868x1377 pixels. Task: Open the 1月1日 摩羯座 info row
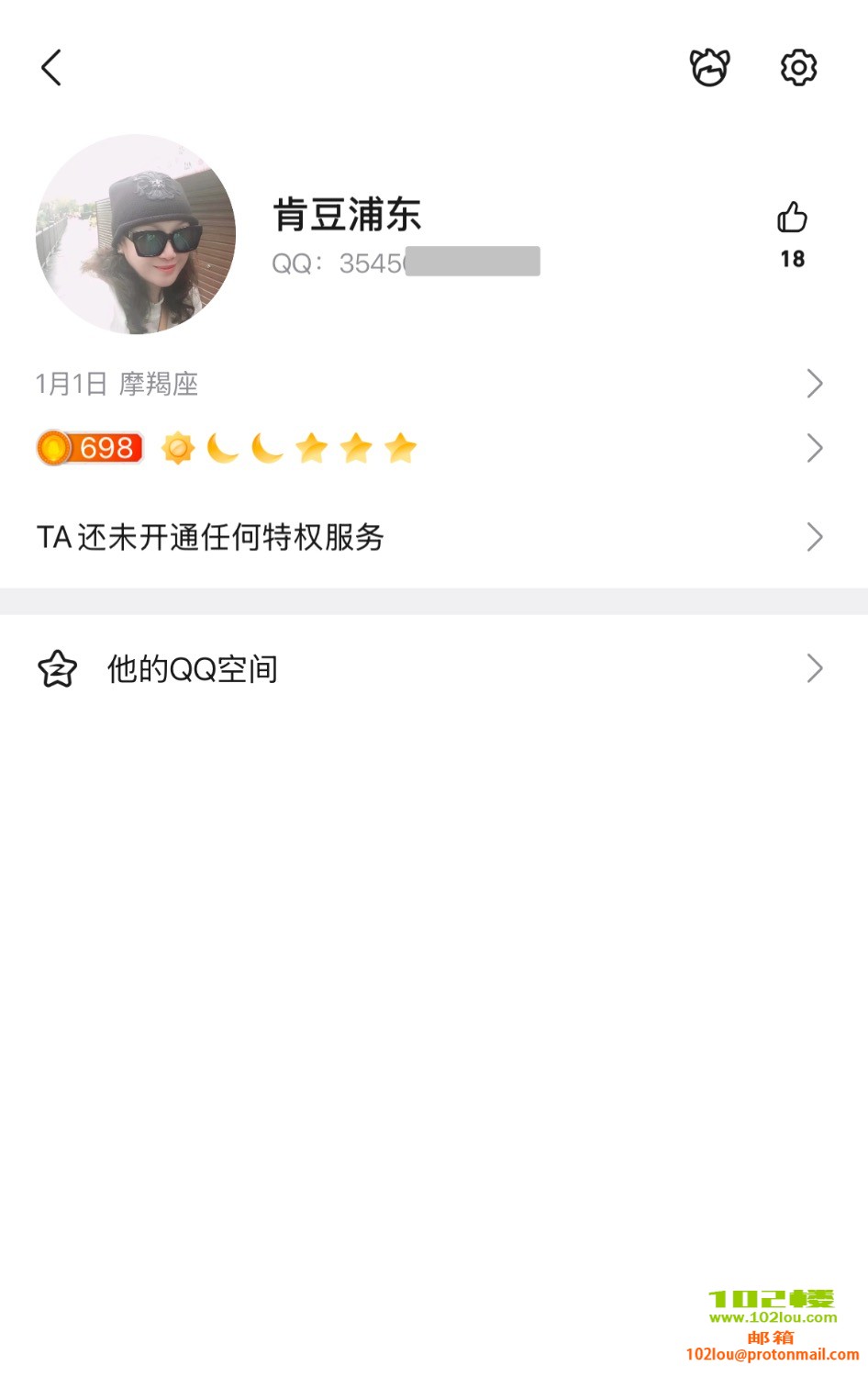click(x=429, y=384)
